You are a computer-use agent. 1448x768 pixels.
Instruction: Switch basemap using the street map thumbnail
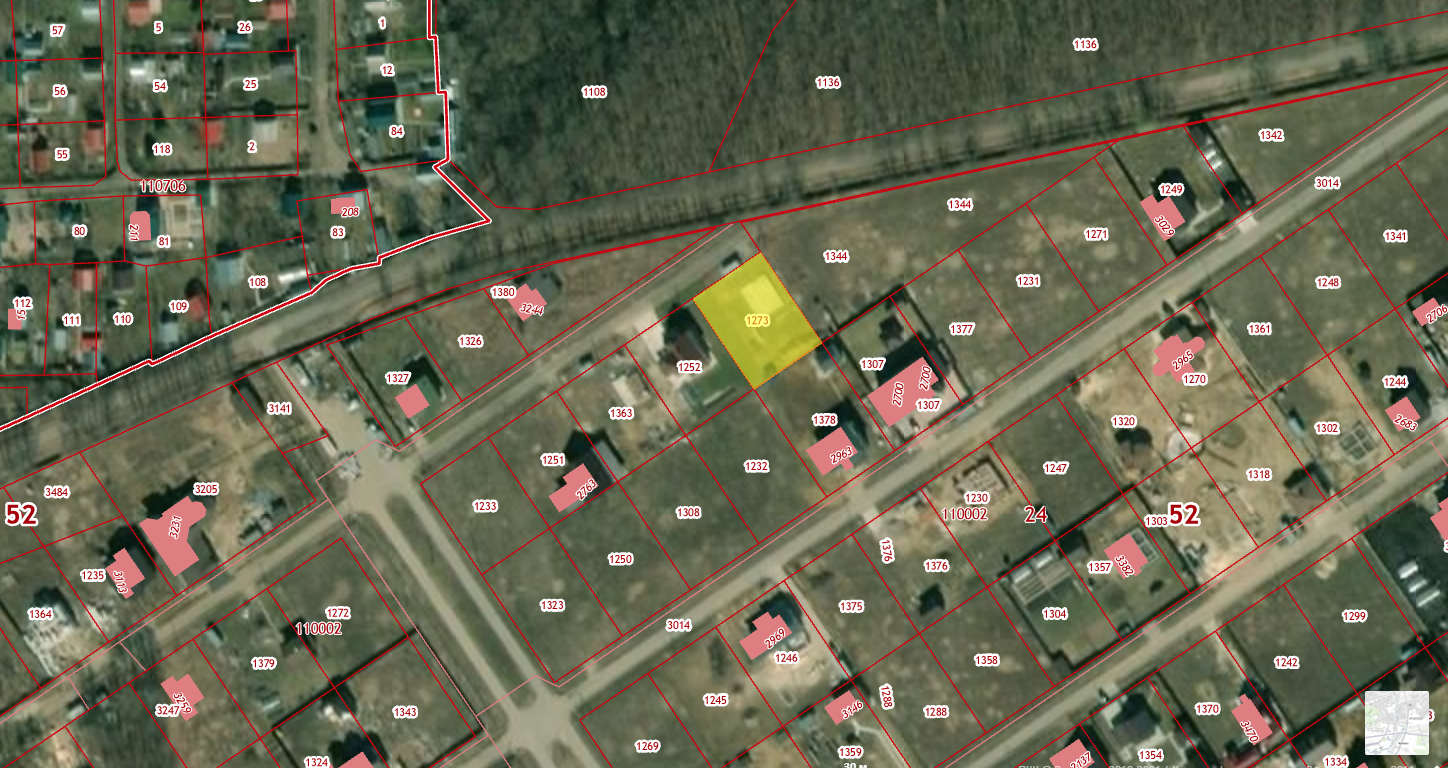click(1397, 722)
